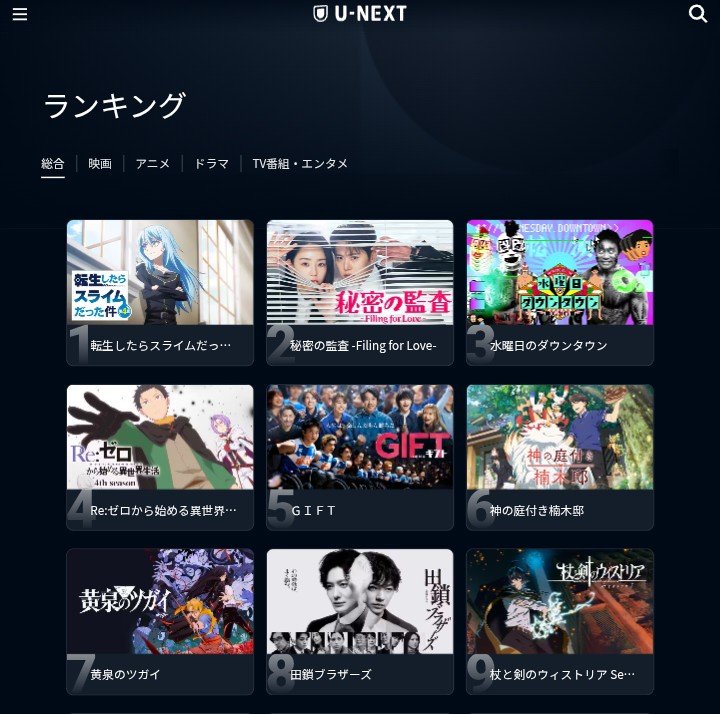Open rank 1 転生したらスライムだった件
Viewport: 720px width, 714px height.
[160, 293]
